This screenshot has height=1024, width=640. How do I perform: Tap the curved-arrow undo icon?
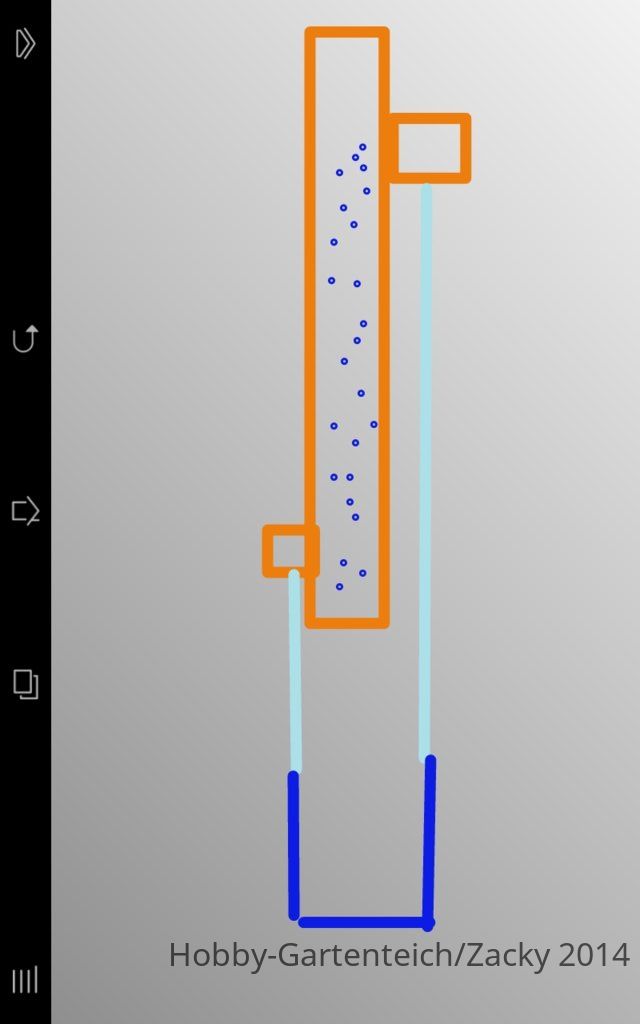[x=25, y=339]
